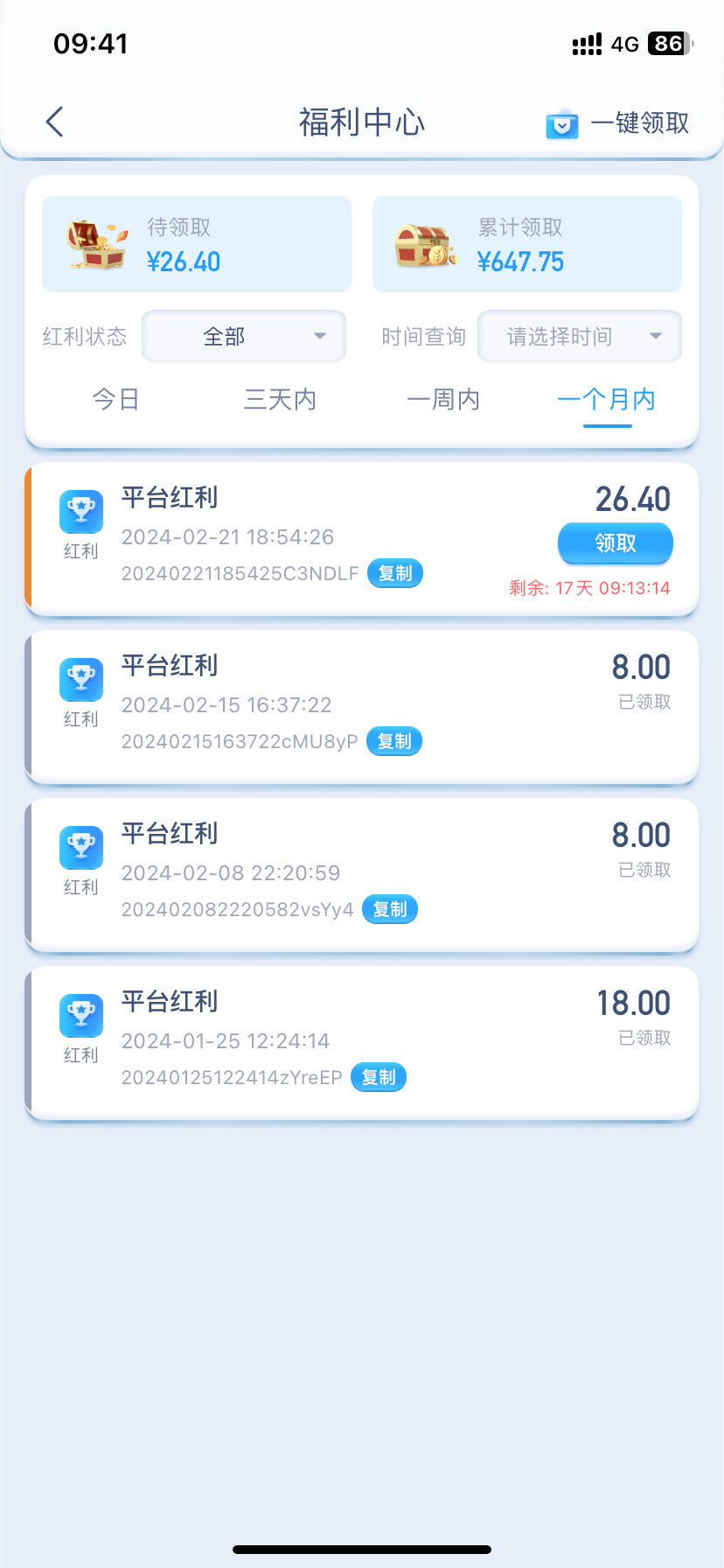This screenshot has height=1568, width=724.
Task: Switch to the 三天内 tab
Action: click(280, 400)
